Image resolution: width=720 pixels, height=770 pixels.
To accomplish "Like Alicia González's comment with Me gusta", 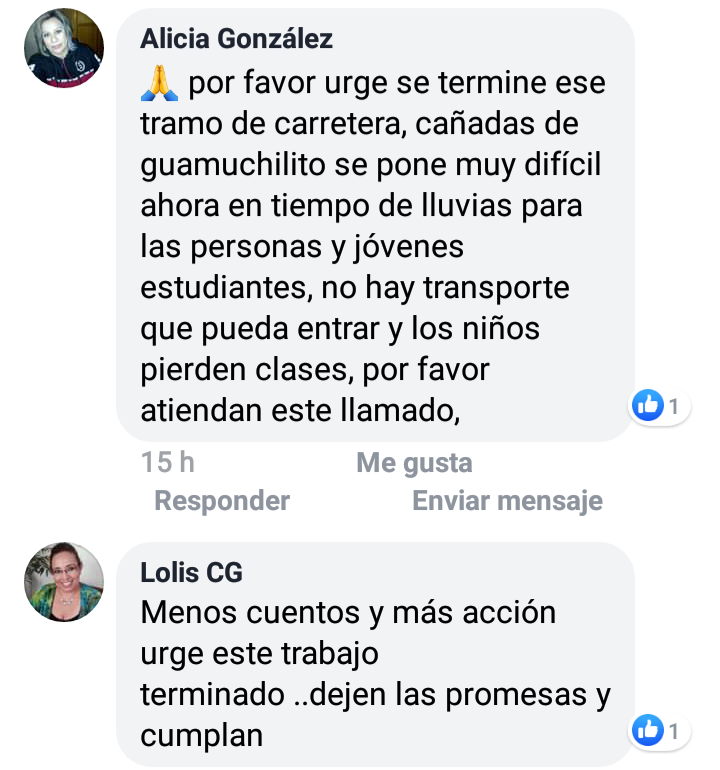I will [x=414, y=463].
